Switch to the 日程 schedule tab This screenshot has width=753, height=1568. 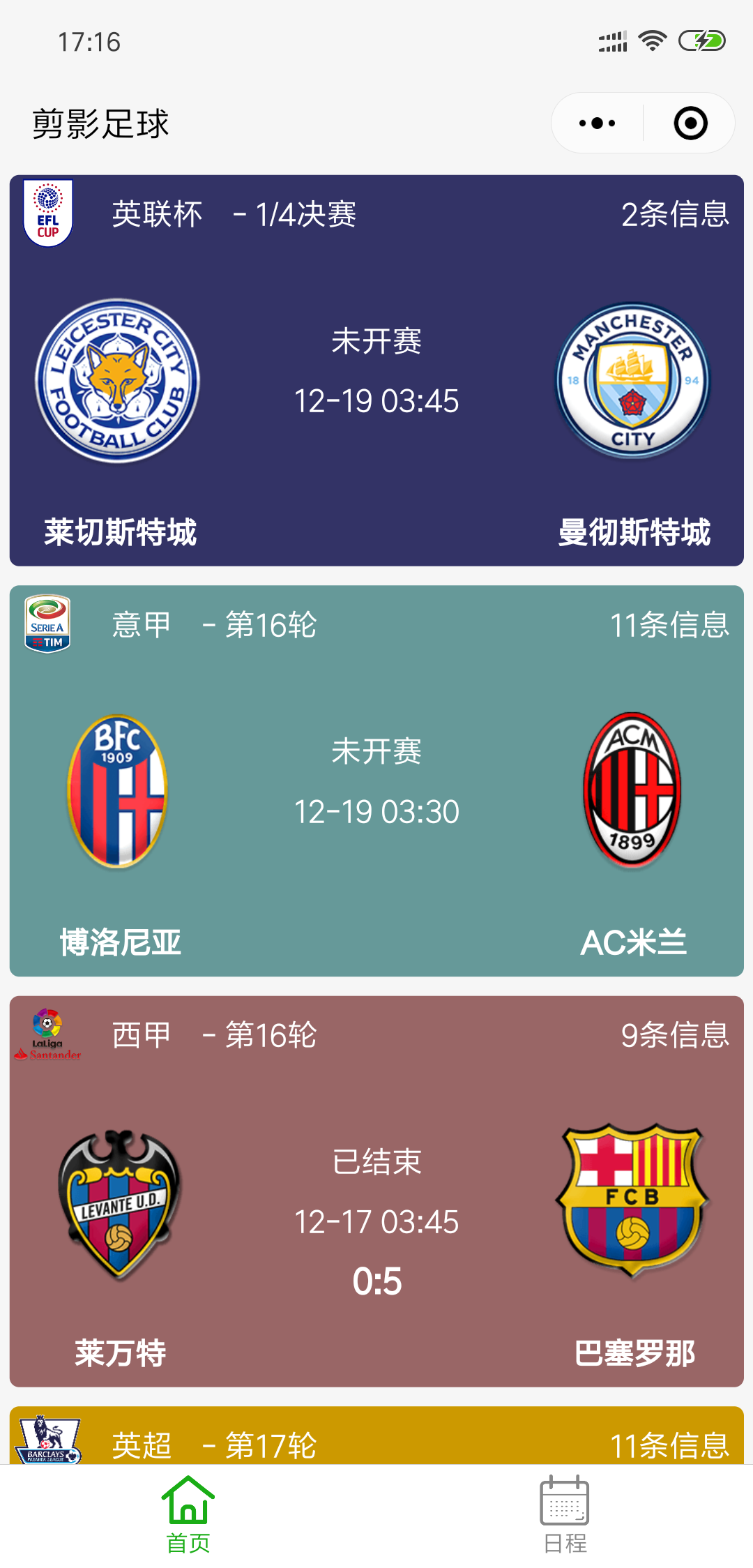pos(565,1514)
